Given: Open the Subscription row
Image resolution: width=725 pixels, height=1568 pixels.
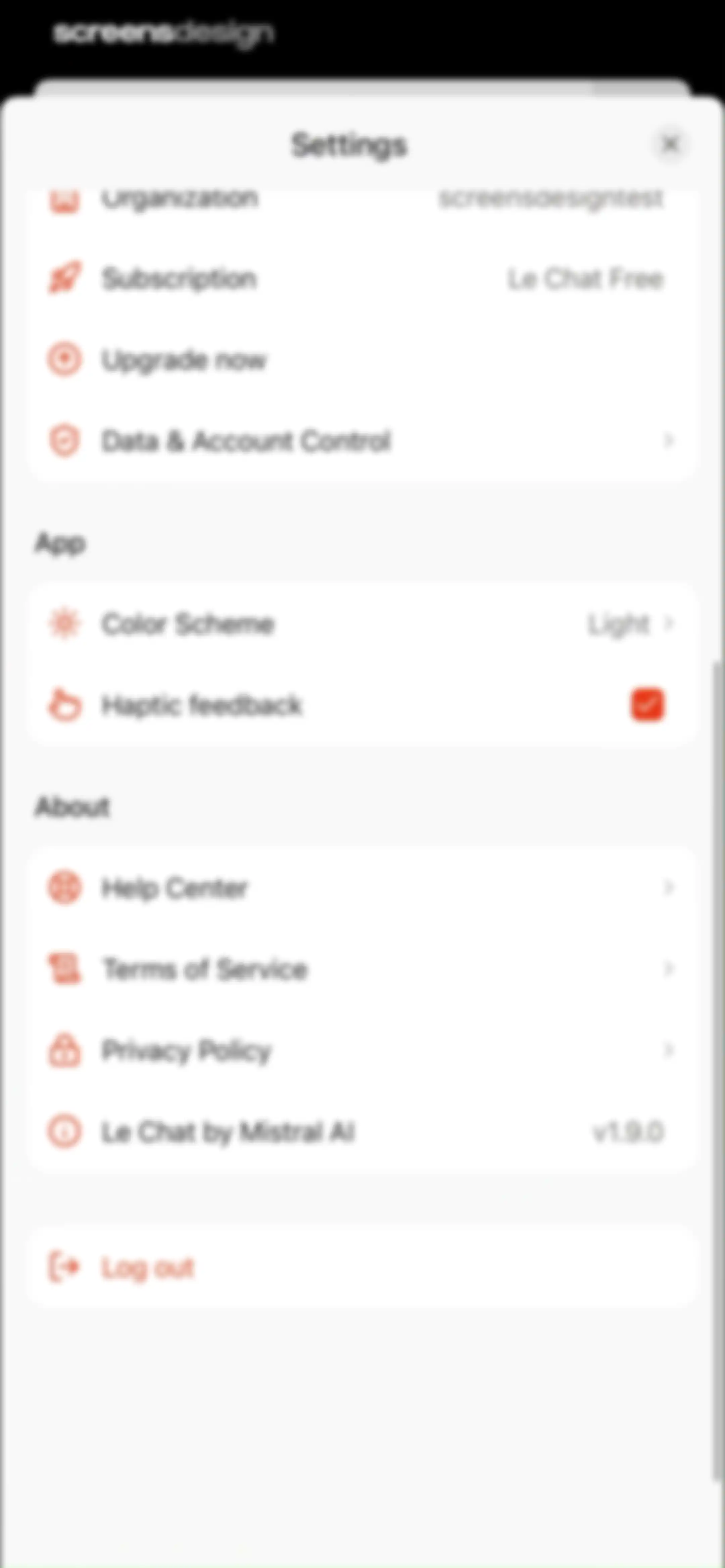Looking at the screenshot, I should click(361, 279).
